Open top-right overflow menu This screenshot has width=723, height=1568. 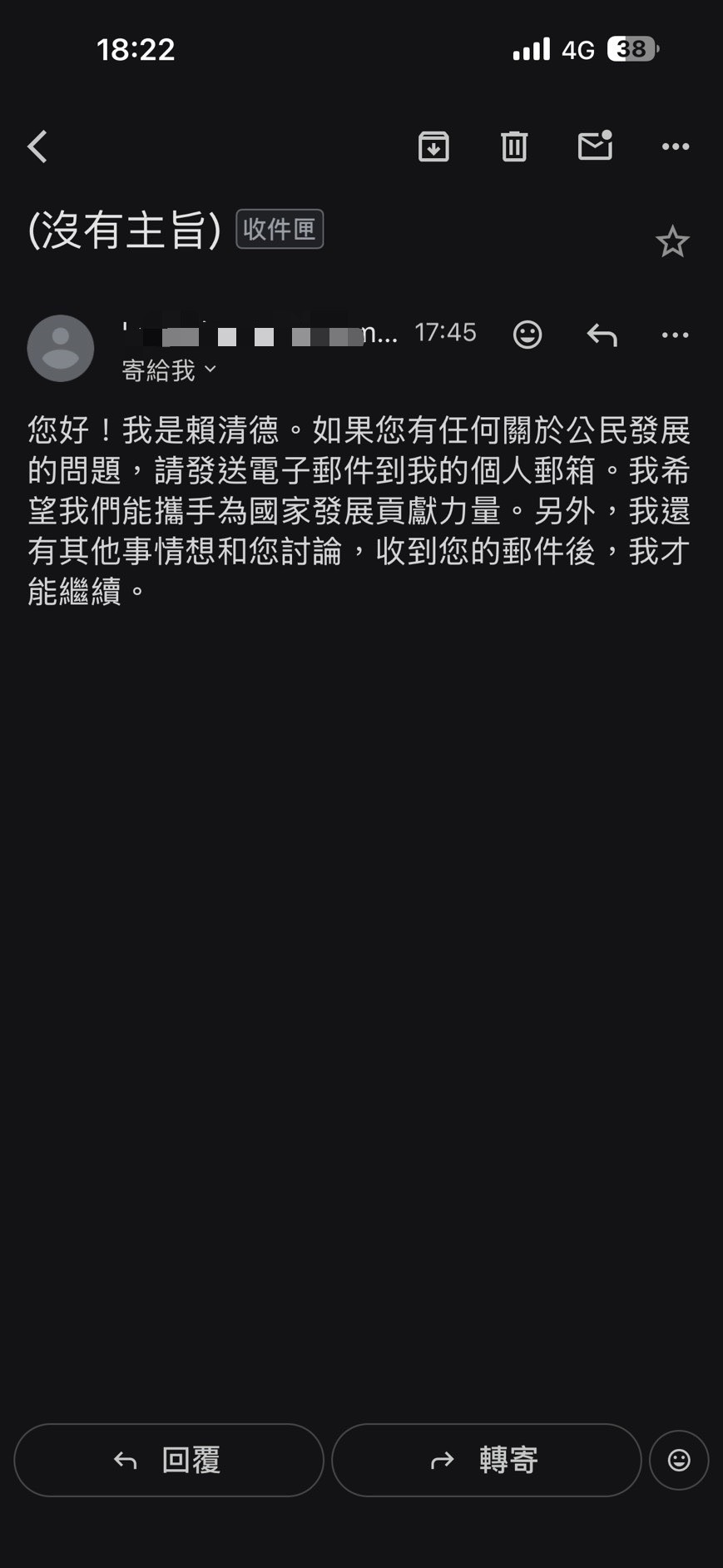676,146
